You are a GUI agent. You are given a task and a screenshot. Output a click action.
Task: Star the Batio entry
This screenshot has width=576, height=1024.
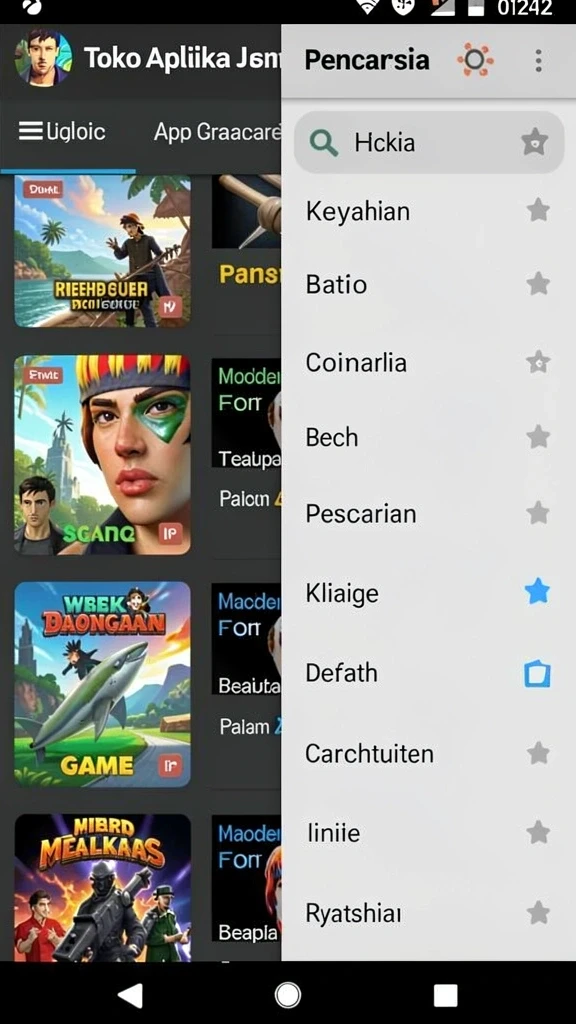click(538, 284)
